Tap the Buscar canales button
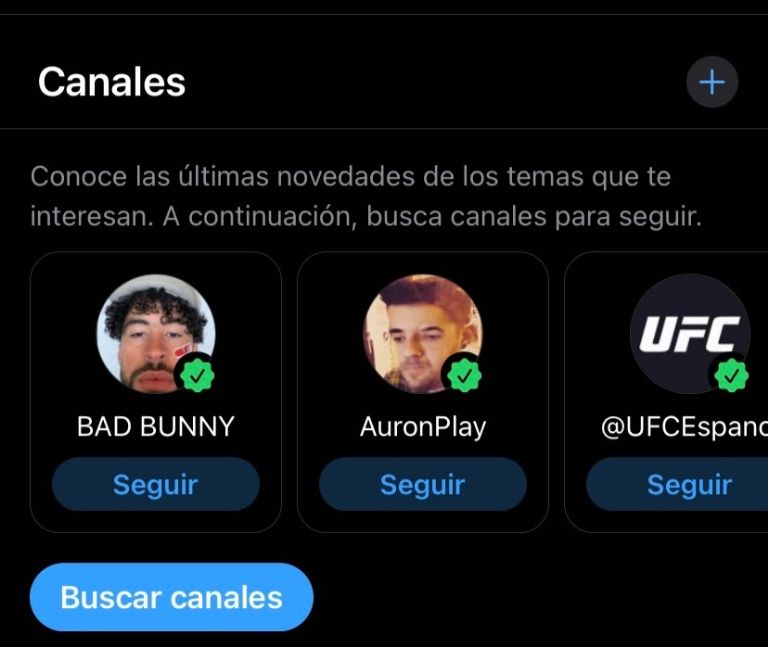This screenshot has height=647, width=768. 172,597
